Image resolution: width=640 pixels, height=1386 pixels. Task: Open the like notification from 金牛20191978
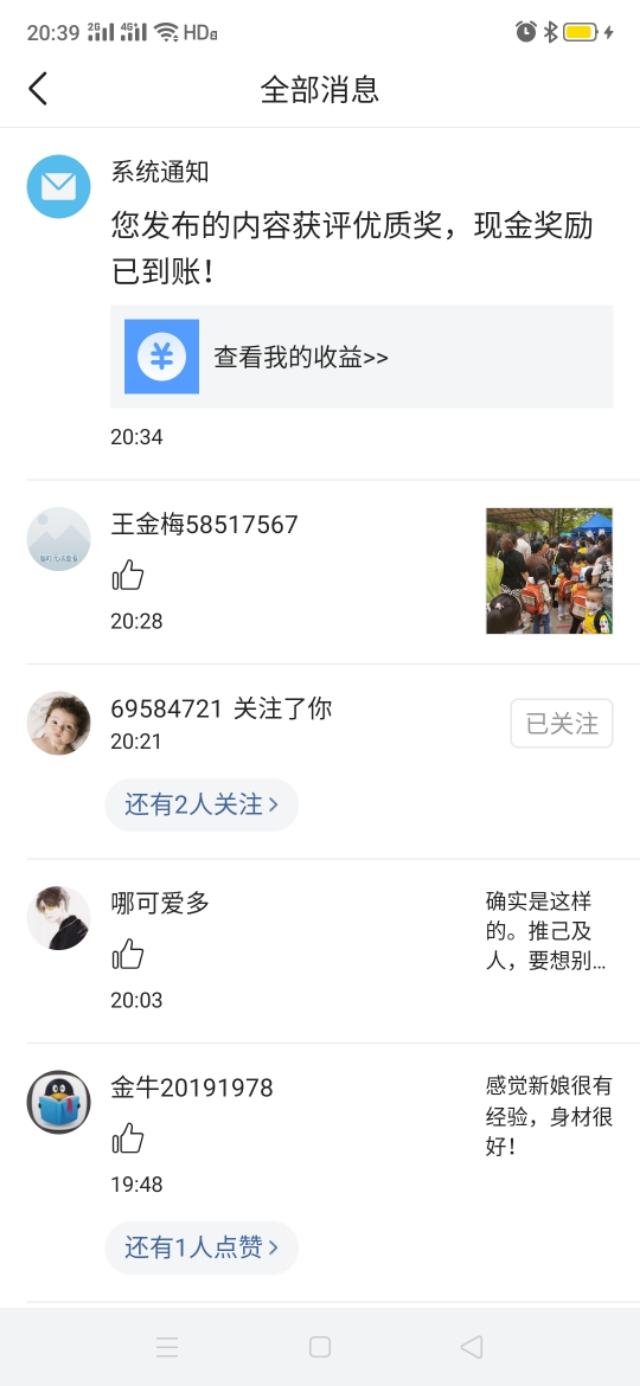320,1135
